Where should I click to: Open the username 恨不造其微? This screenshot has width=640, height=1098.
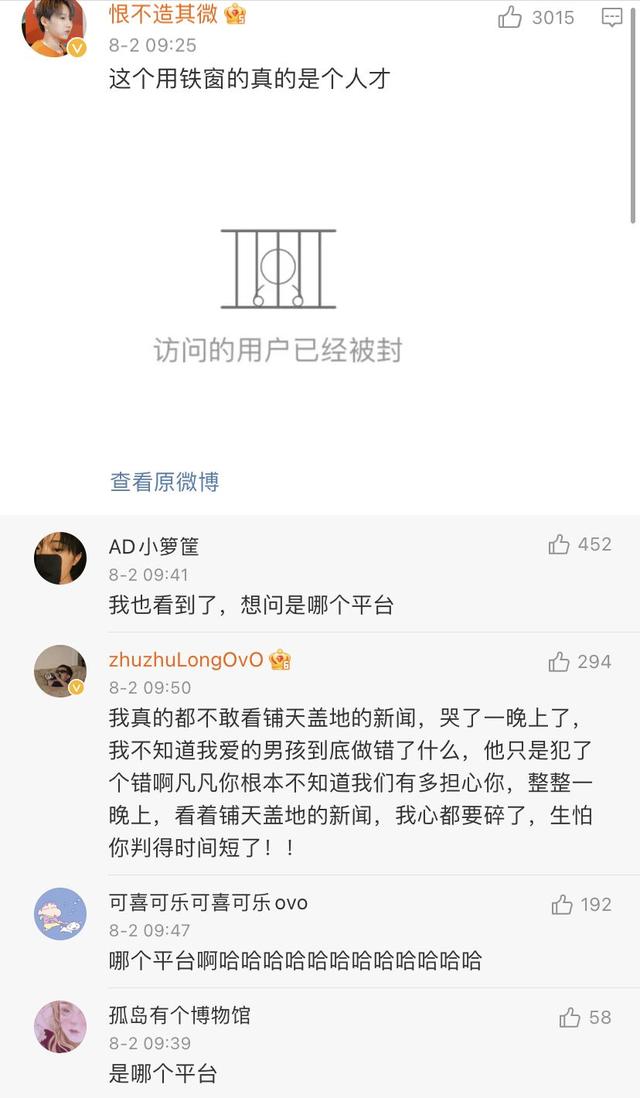(x=163, y=15)
